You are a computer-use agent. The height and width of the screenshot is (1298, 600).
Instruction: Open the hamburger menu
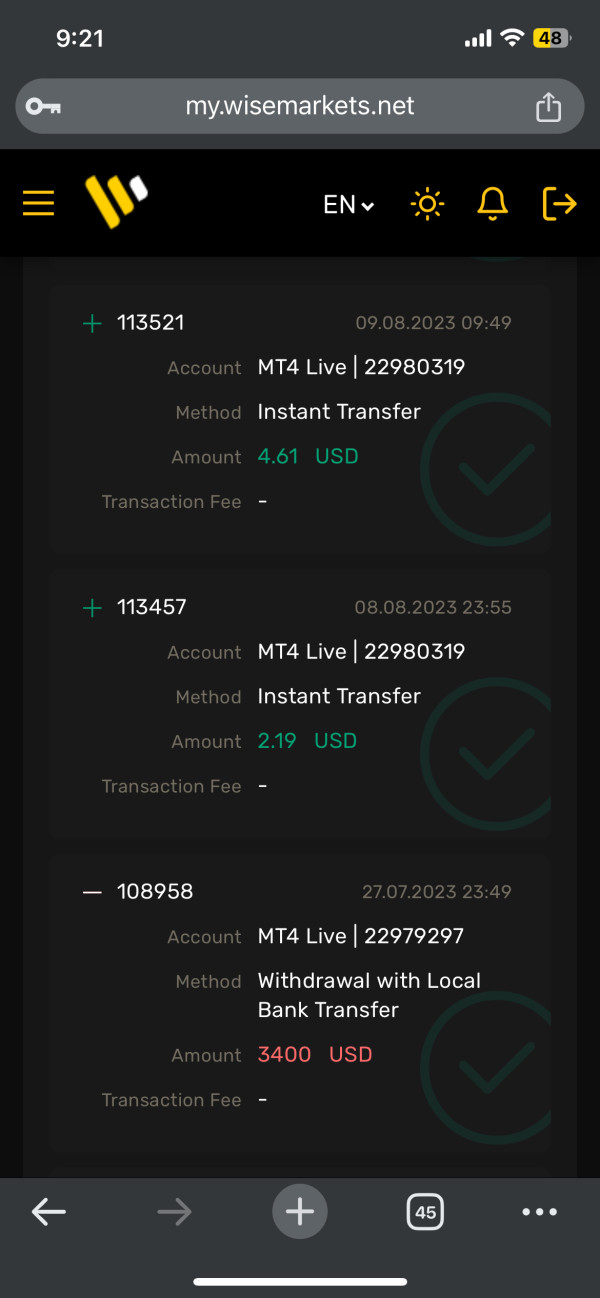[x=38, y=204]
